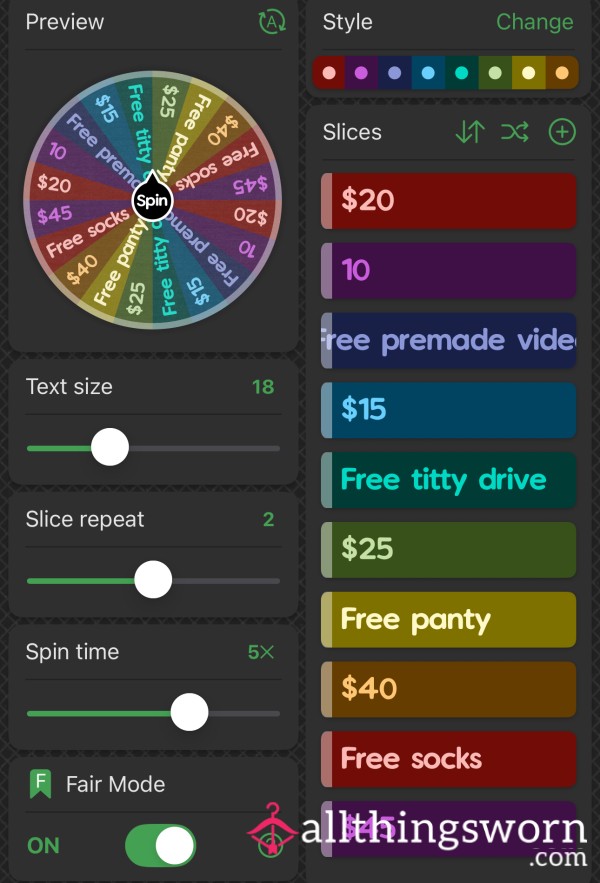The image size is (600, 883).
Task: Sort the slices list
Action: coord(469,132)
